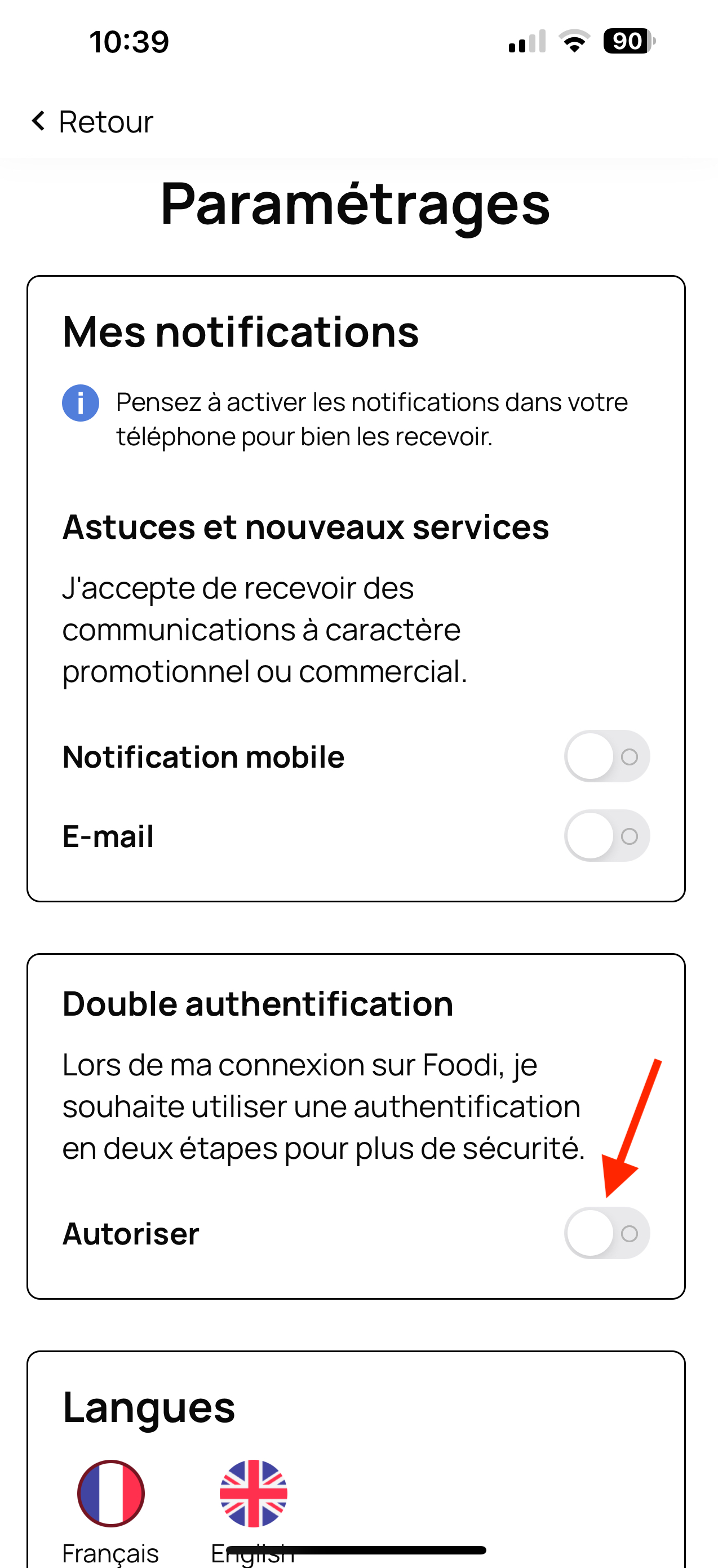Toggle Autoriser for double authentification
This screenshot has height=1568, width=718.
tap(606, 1233)
